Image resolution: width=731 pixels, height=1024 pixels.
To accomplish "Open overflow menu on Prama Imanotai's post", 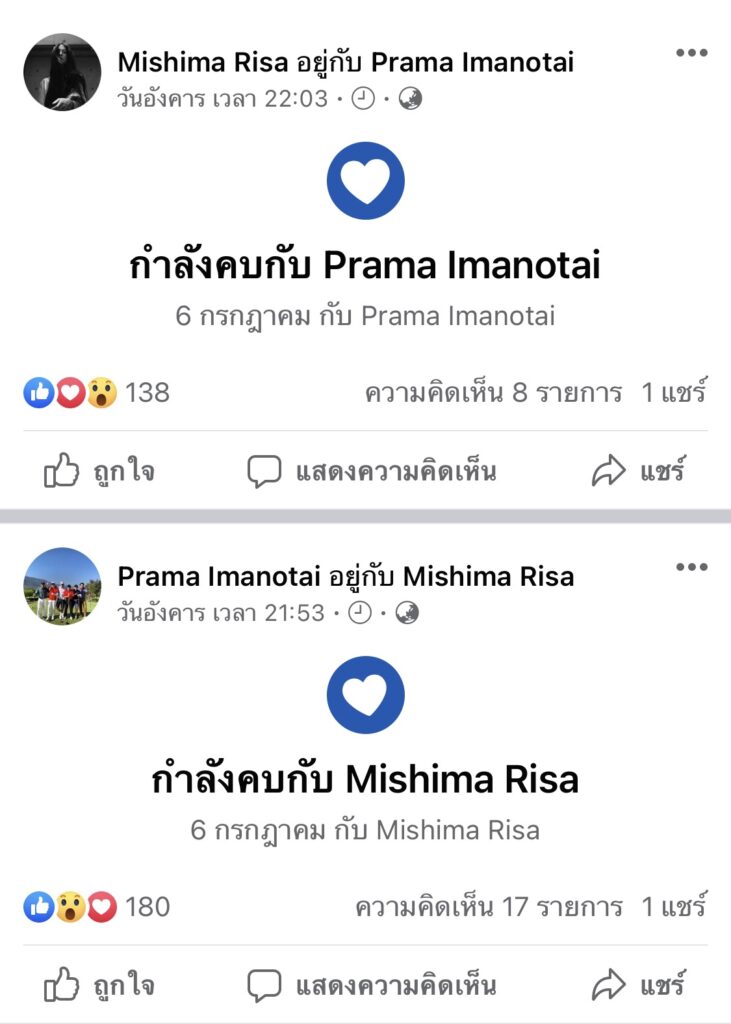I will pyautogui.click(x=691, y=567).
